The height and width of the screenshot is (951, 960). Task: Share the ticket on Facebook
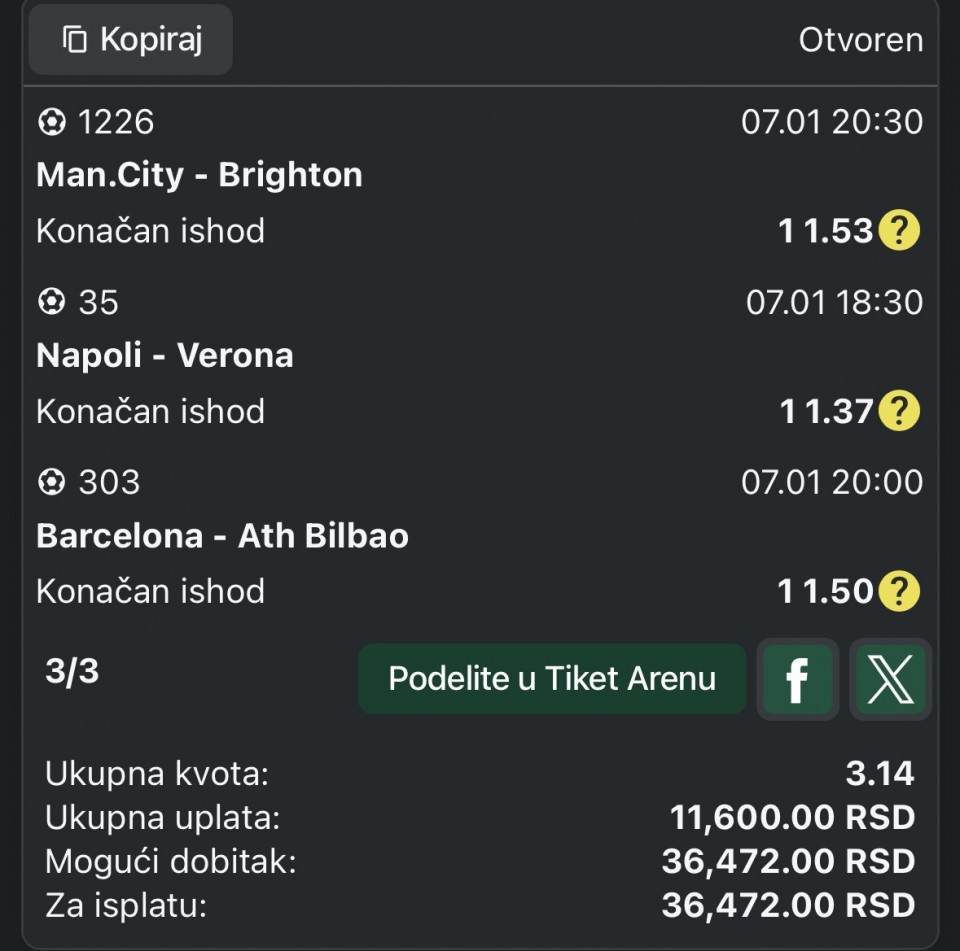click(x=797, y=680)
